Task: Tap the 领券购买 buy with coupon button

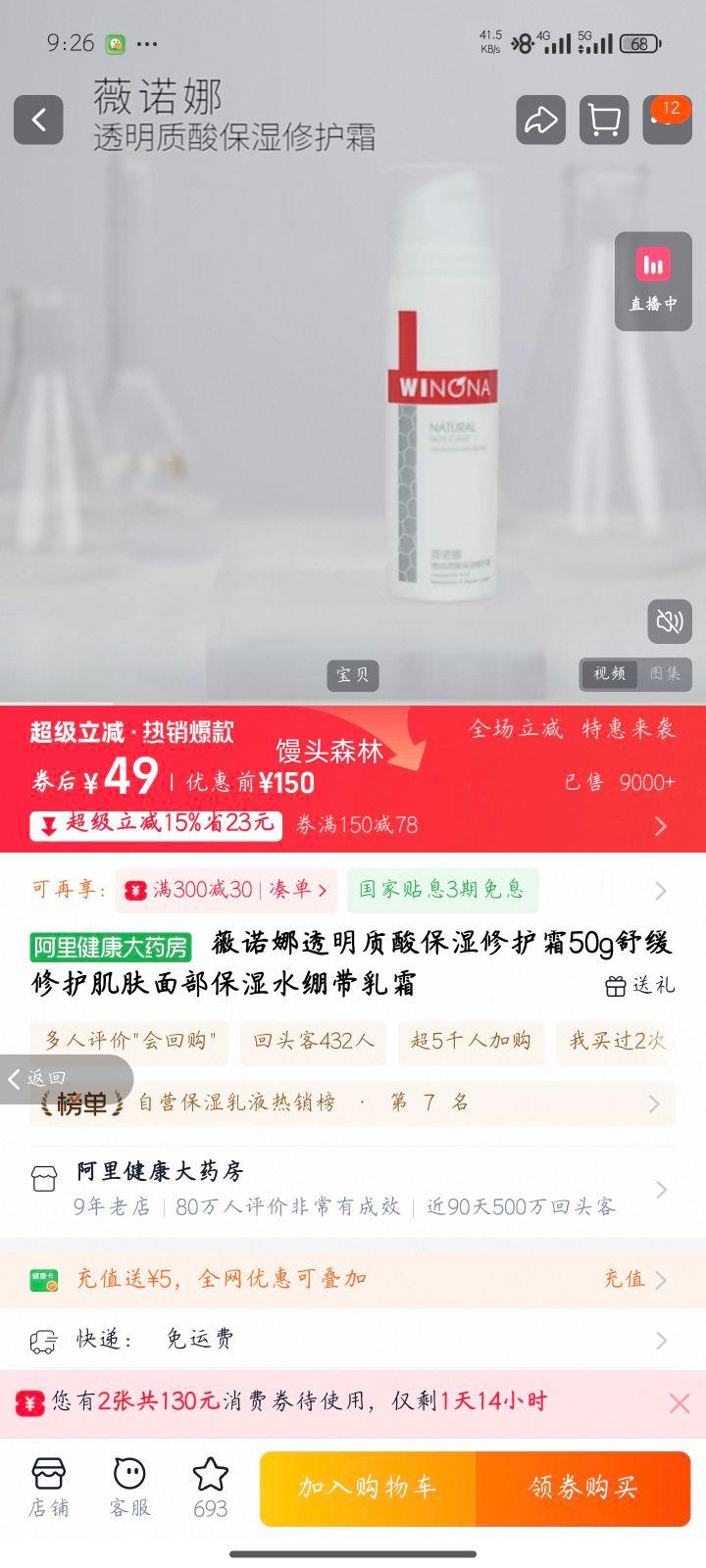Action: pyautogui.click(x=583, y=1489)
